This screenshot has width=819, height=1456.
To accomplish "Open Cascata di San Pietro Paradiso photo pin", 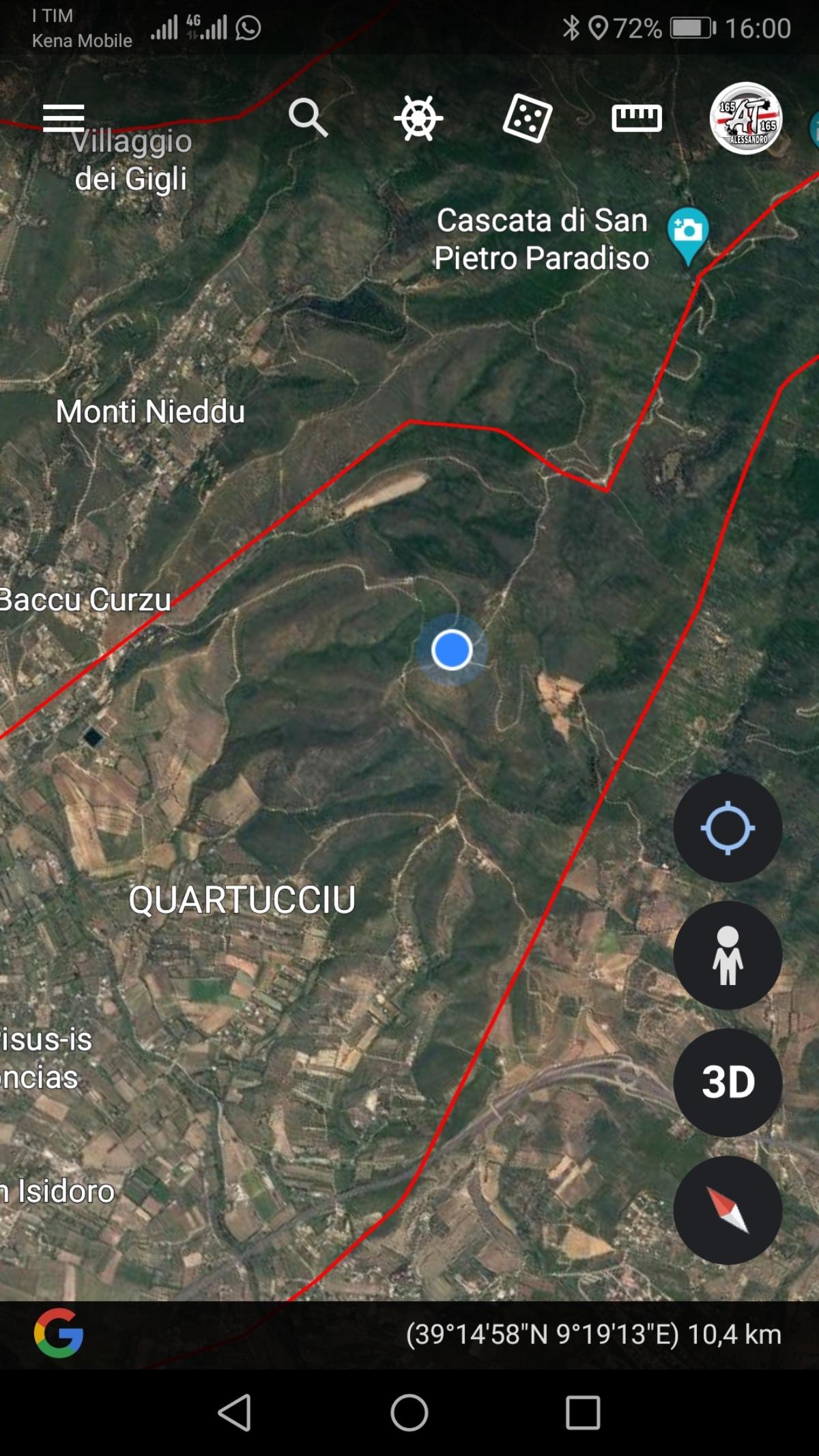I will 688,232.
